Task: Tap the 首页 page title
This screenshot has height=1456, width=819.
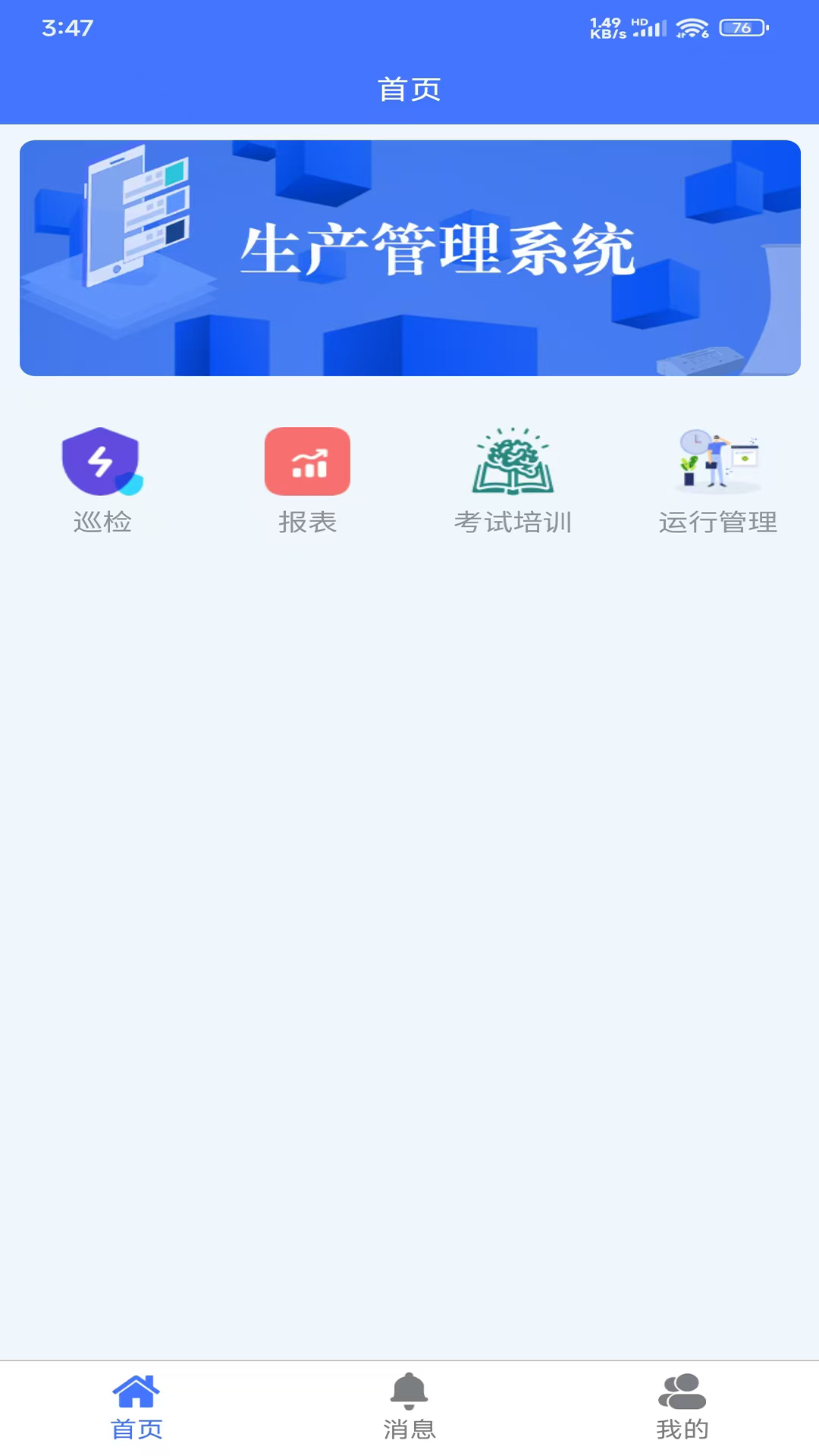Action: tap(409, 89)
